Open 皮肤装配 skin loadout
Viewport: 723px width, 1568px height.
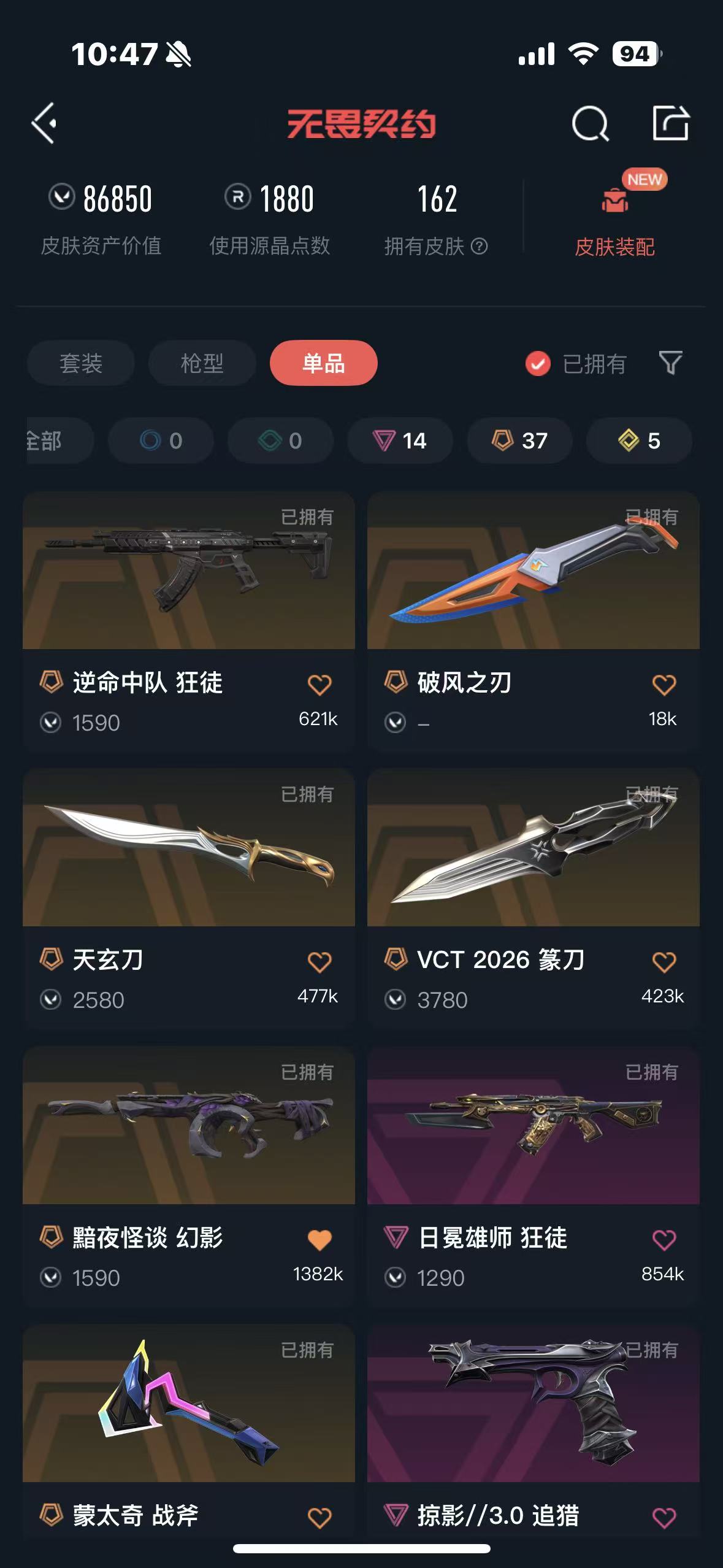point(614,215)
